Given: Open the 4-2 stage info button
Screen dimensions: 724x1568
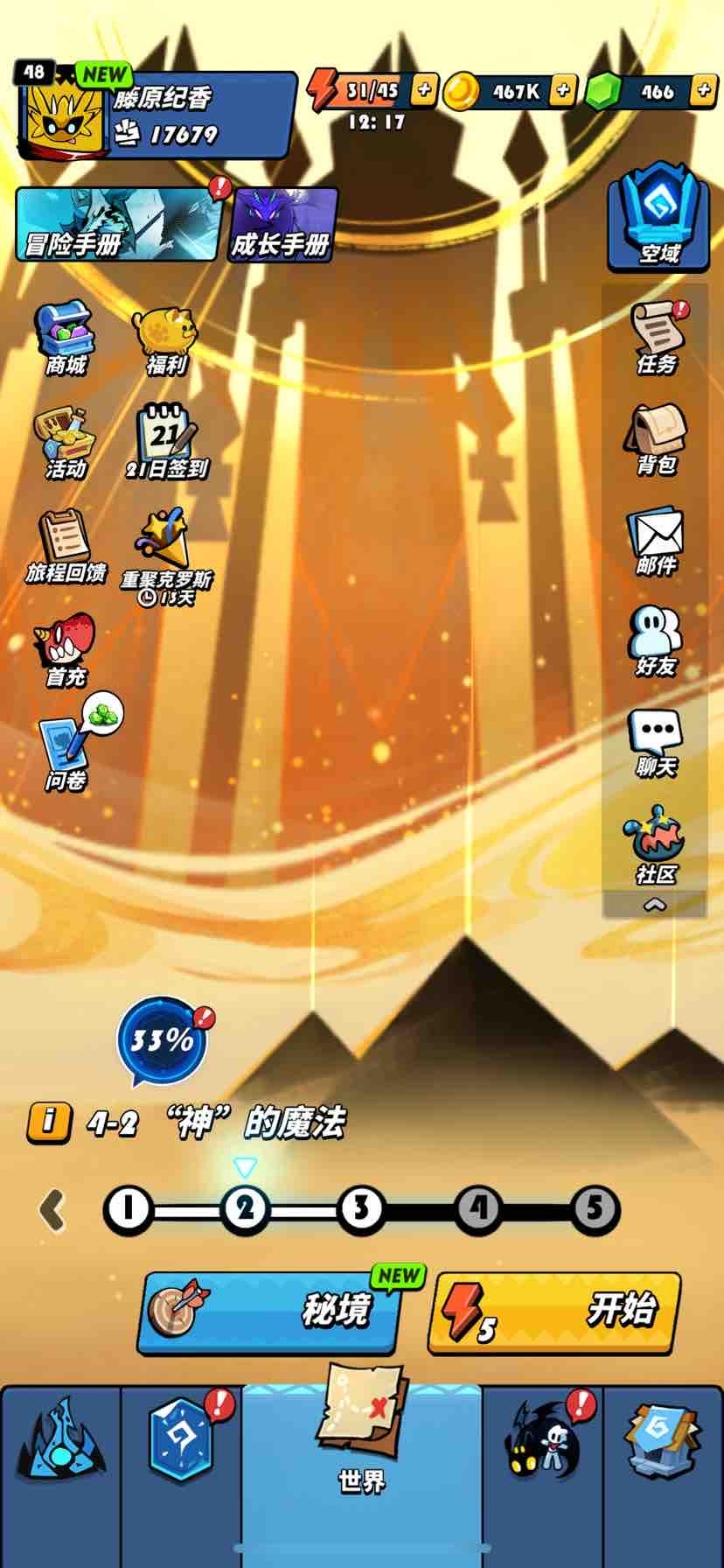Looking at the screenshot, I should [49, 1121].
